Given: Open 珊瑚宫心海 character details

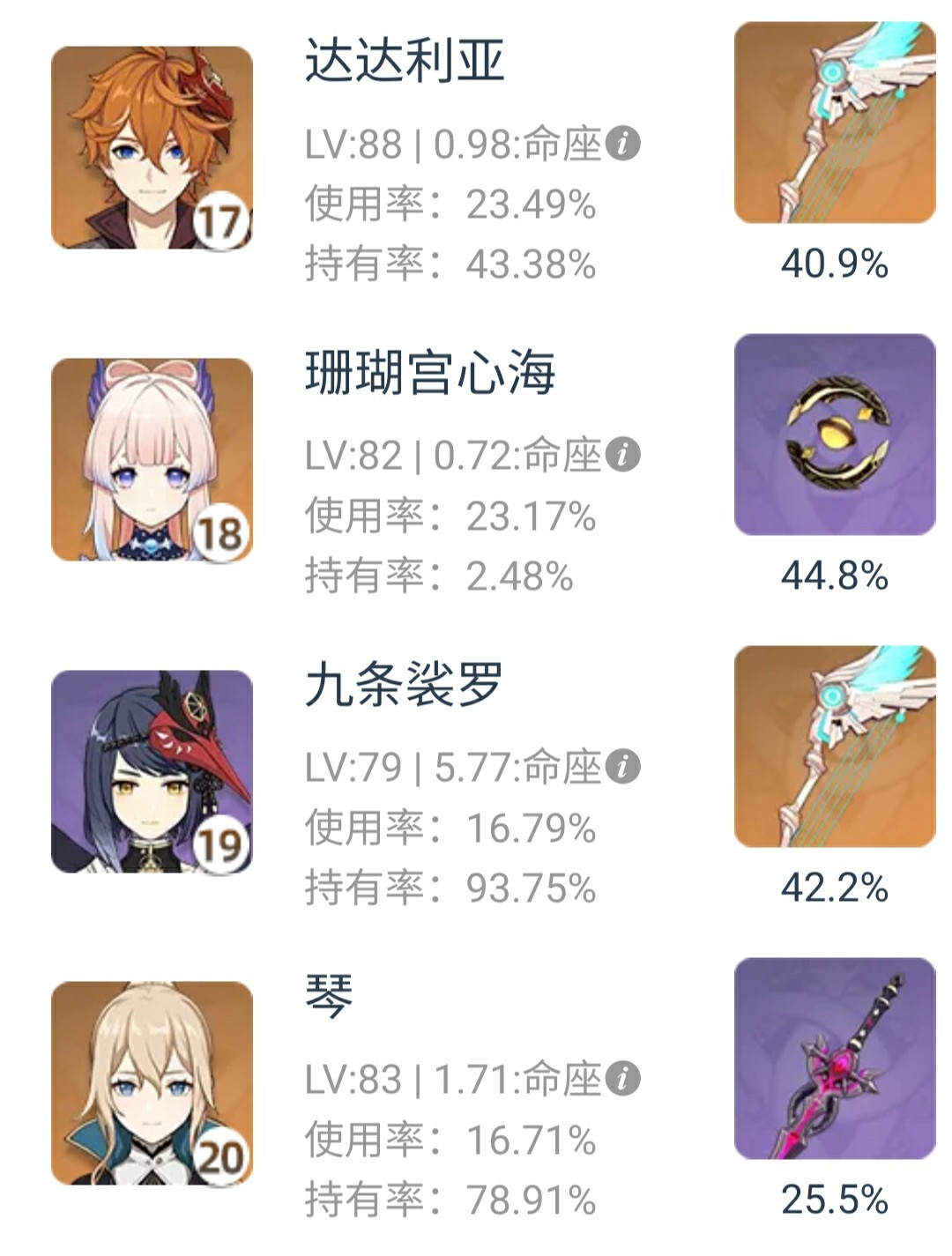Looking at the screenshot, I should click(x=152, y=459).
